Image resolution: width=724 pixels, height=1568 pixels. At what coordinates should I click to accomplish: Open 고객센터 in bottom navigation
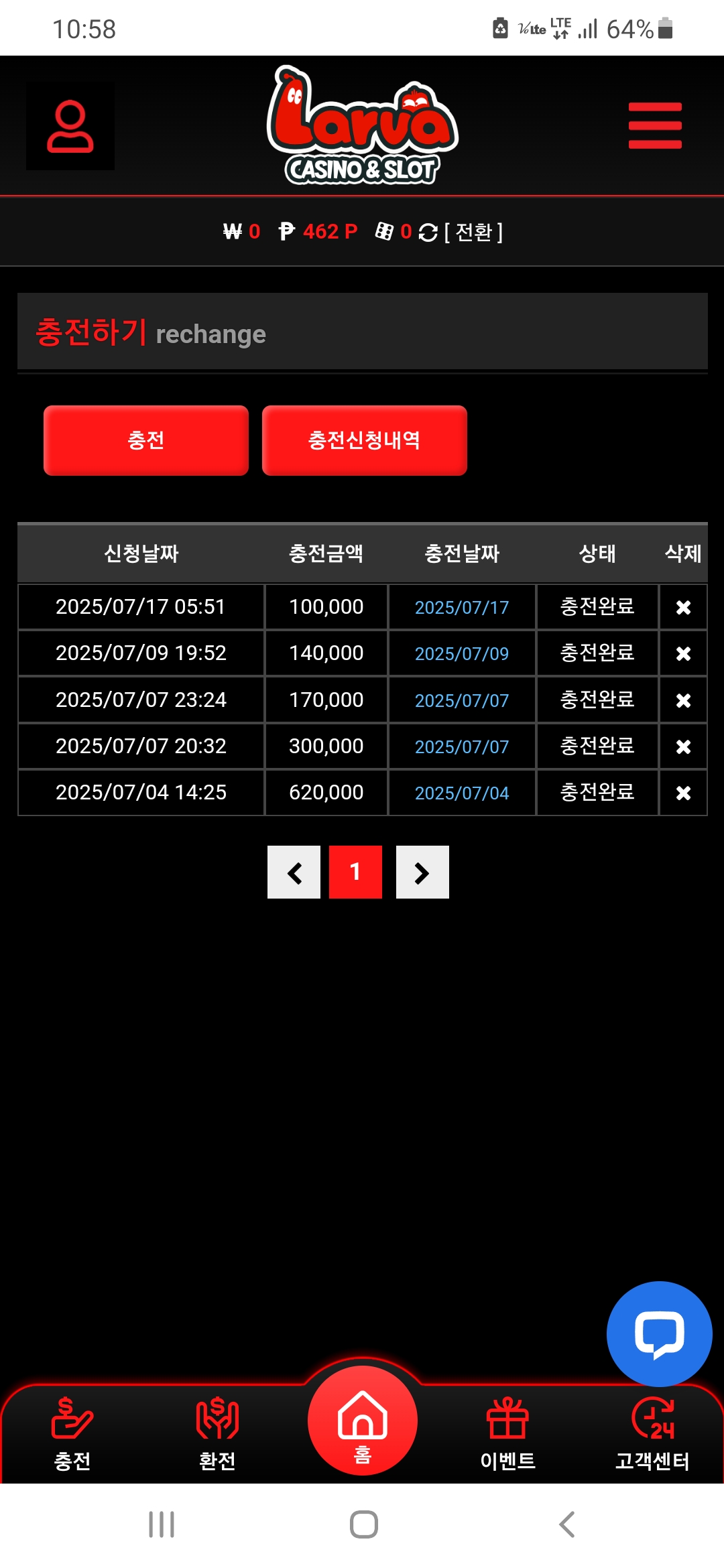(x=652, y=1434)
